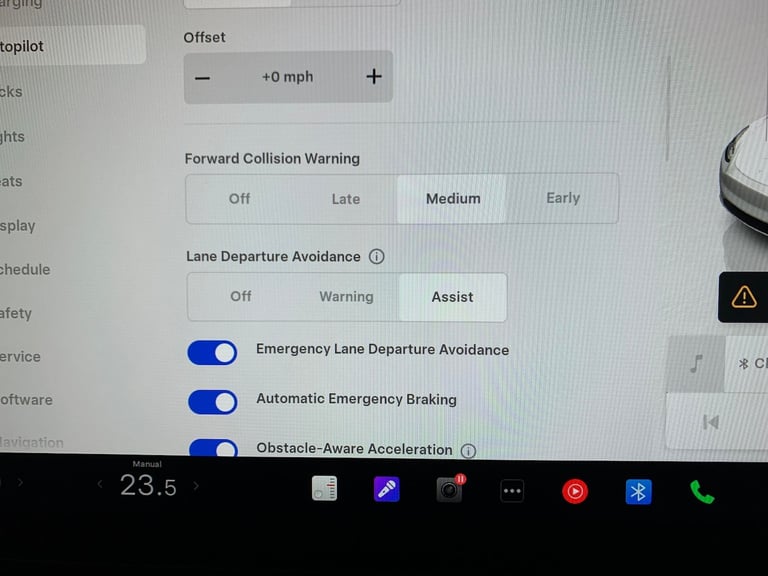
Task: Open the phone app
Action: tap(702, 491)
